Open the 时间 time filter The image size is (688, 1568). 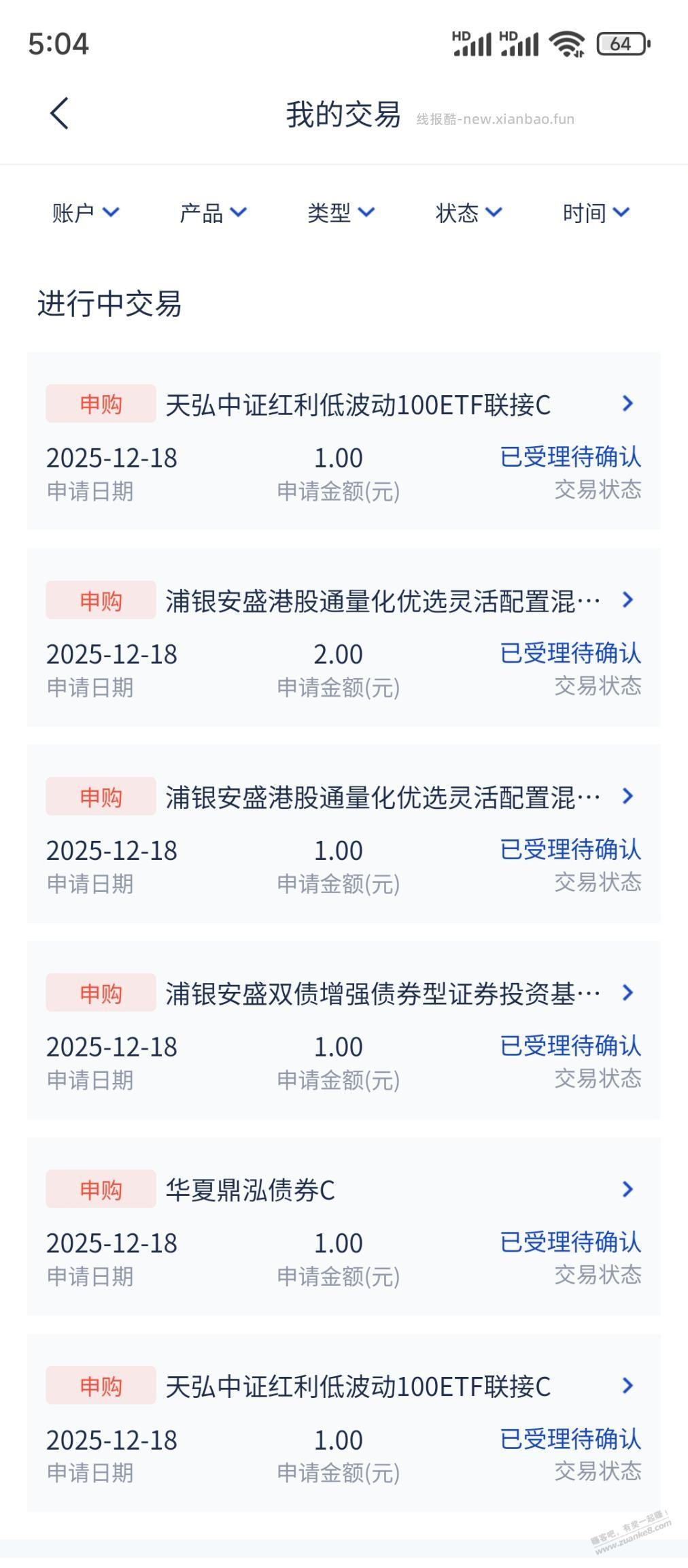594,212
